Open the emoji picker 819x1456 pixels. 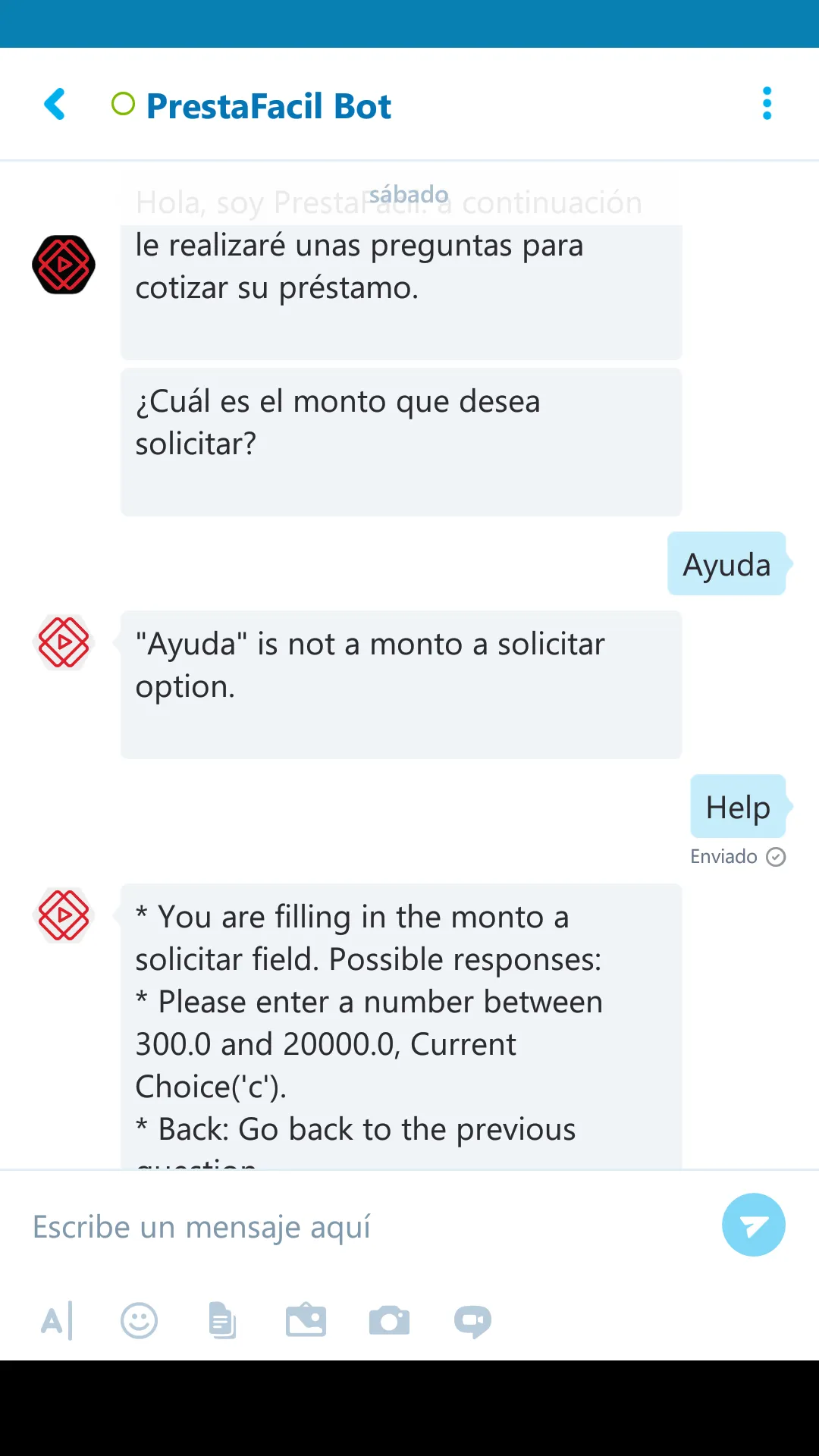(x=140, y=1321)
